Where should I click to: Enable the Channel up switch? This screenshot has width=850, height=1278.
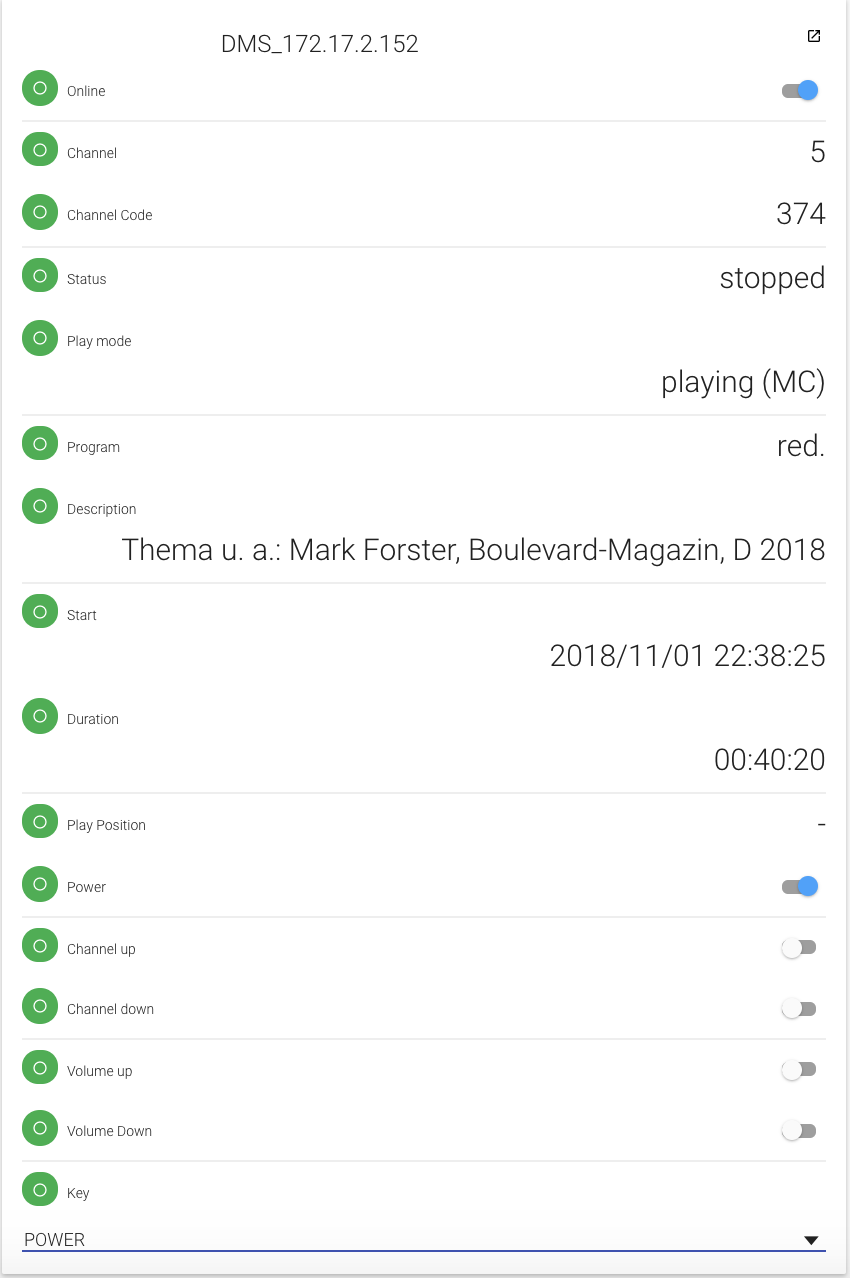tap(799, 948)
